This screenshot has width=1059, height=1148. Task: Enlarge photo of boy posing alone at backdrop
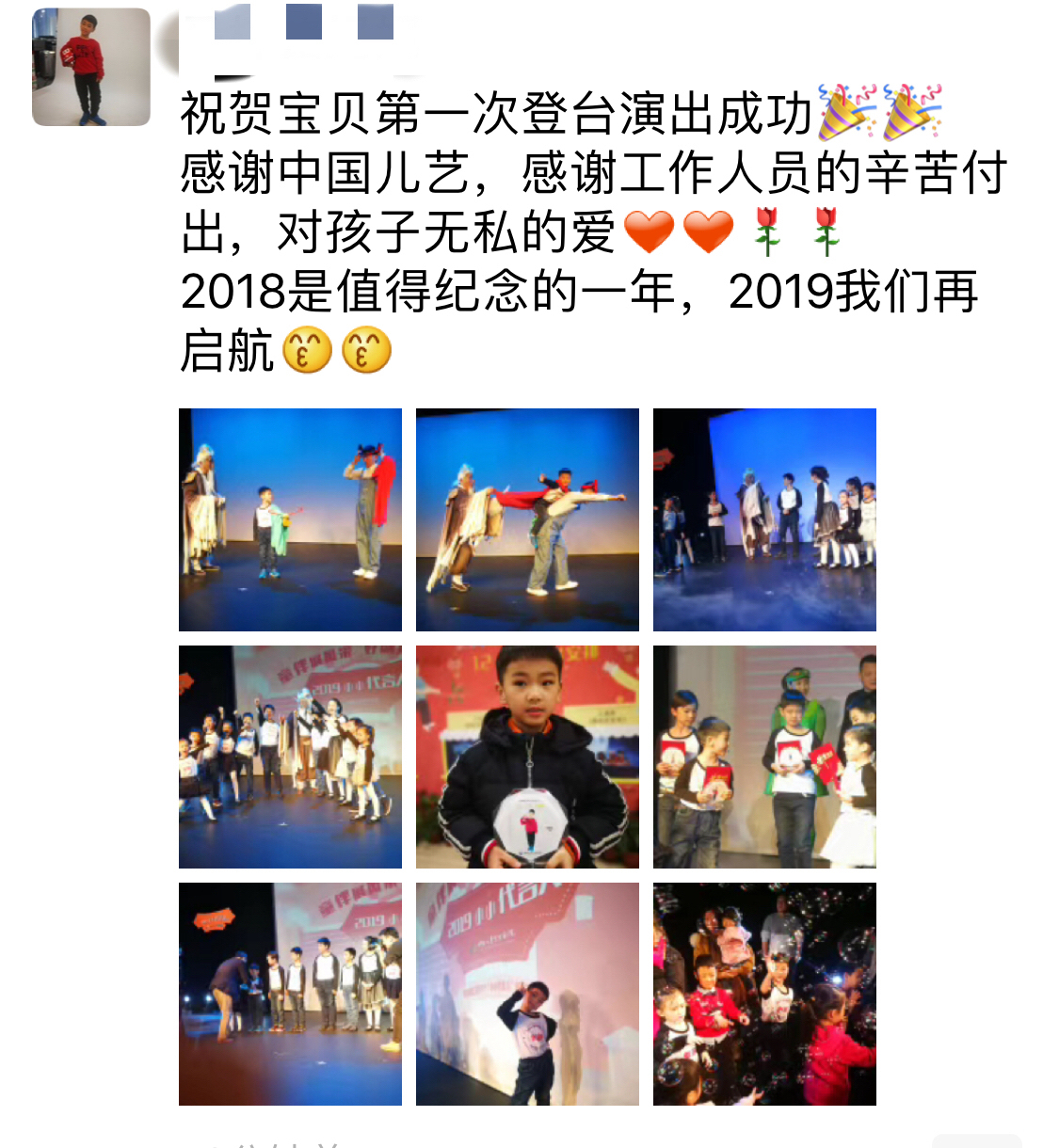(x=527, y=994)
